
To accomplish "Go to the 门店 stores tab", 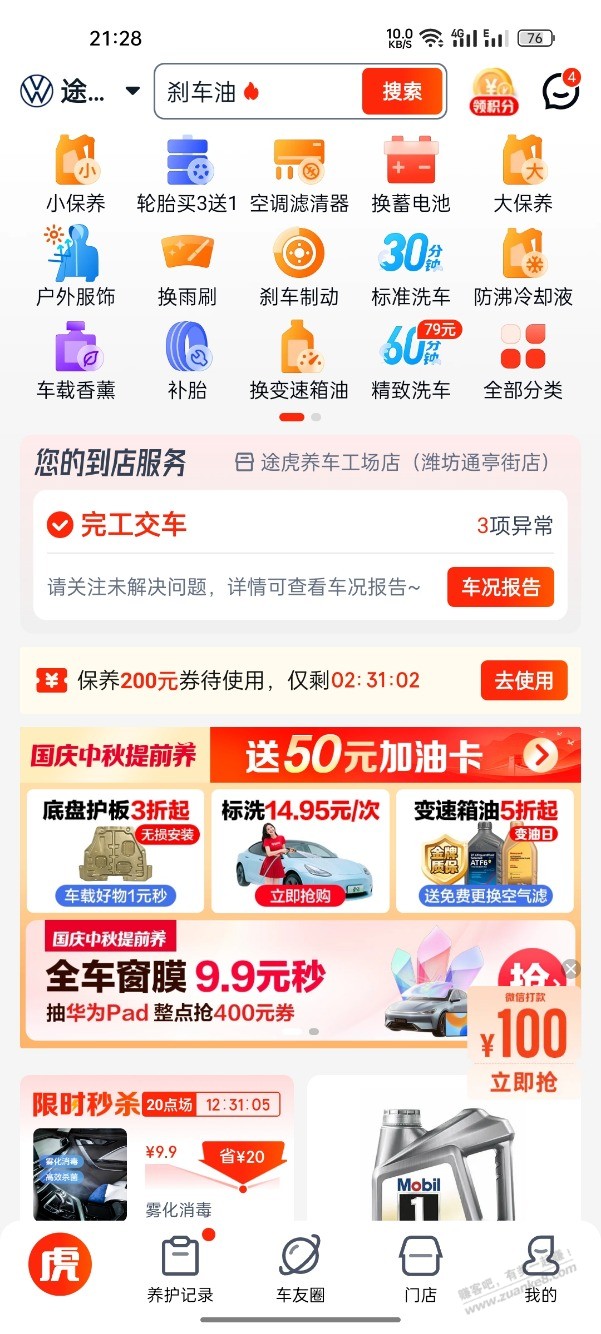I will [x=420, y=1268].
